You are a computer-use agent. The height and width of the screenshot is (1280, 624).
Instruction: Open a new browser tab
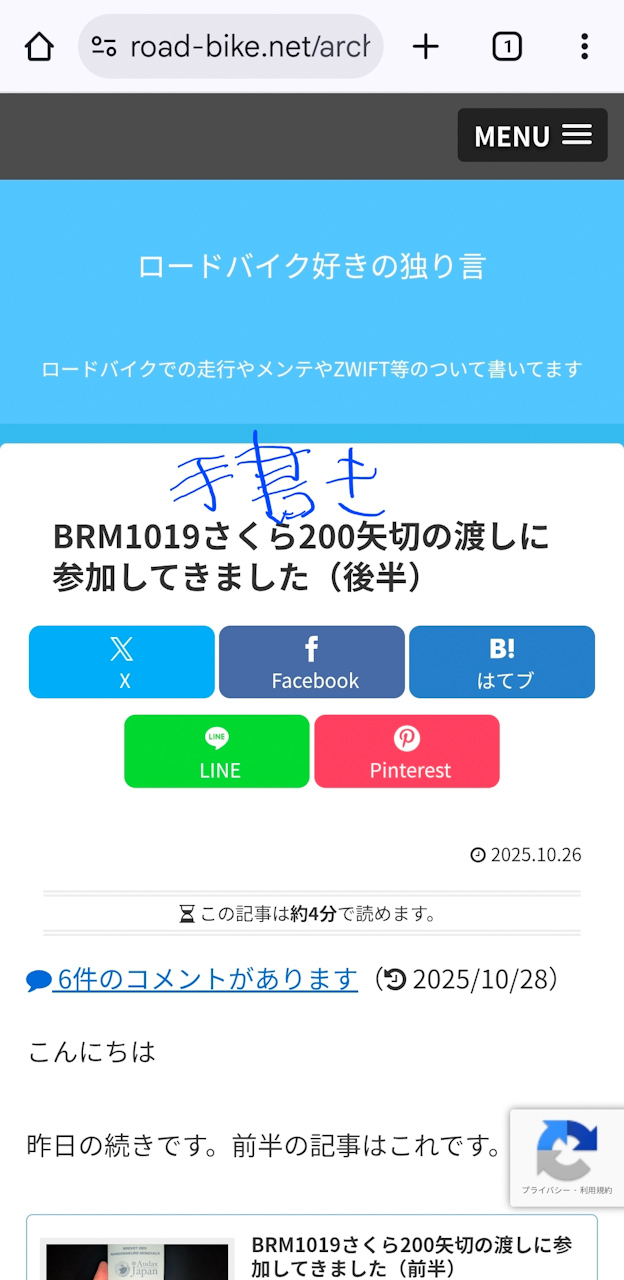point(426,46)
